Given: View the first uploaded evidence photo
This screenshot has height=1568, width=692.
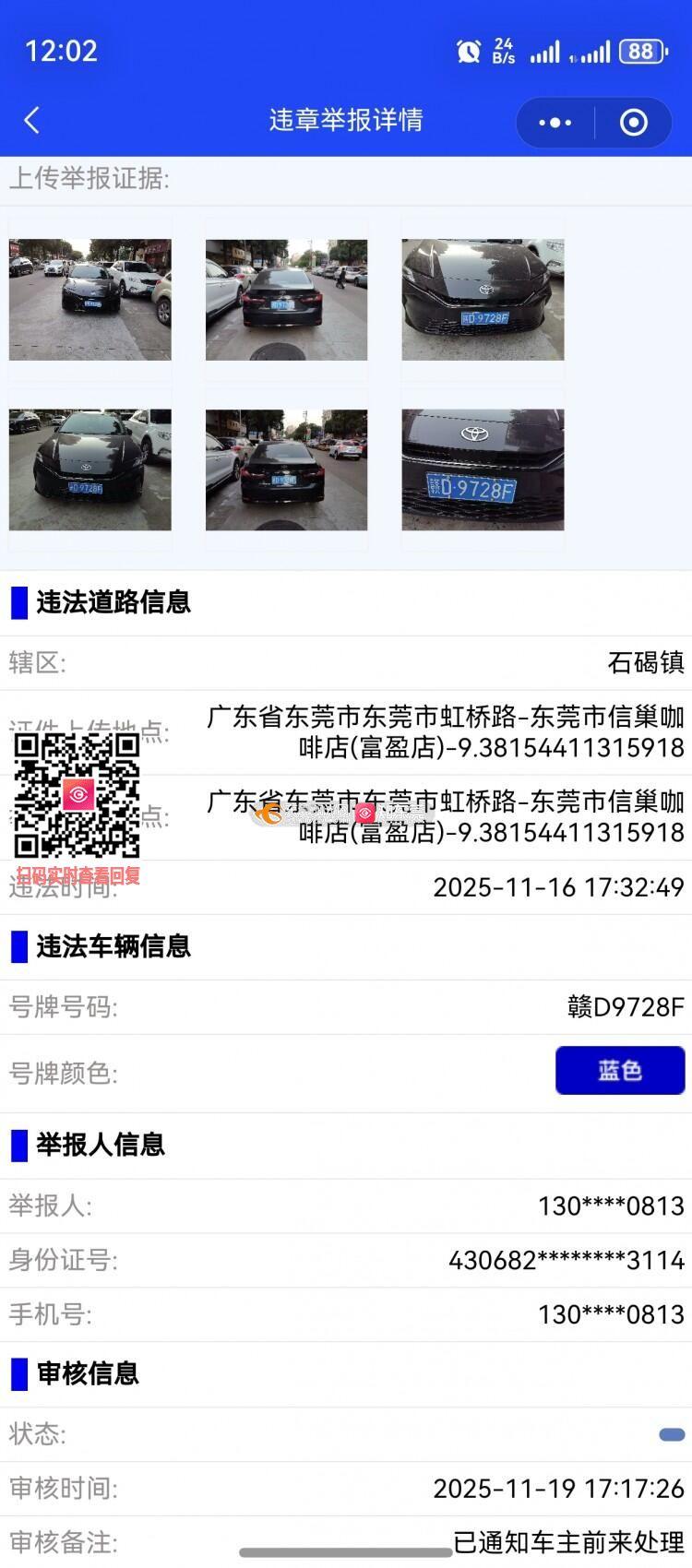Looking at the screenshot, I should 89,300.
